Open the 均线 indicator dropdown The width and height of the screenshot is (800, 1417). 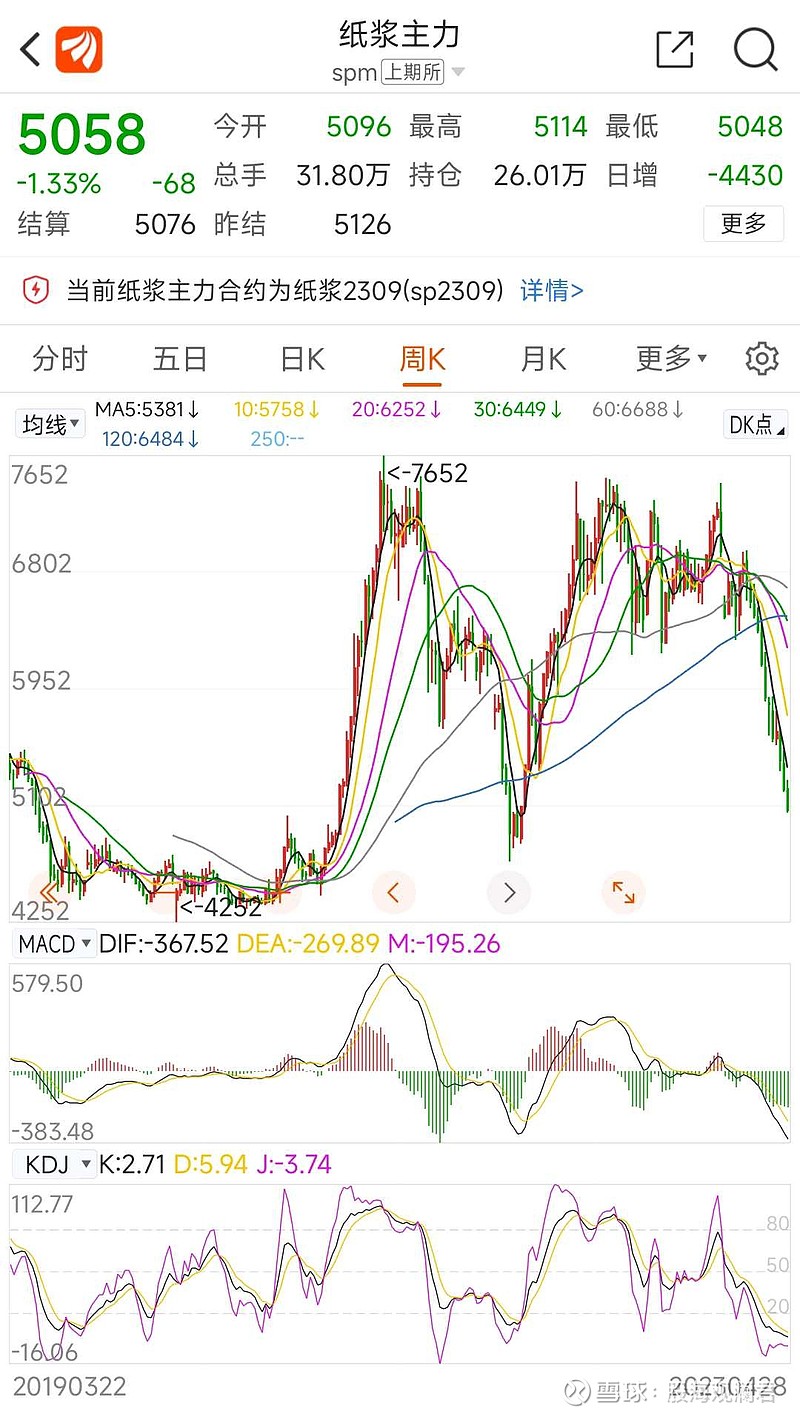tap(50, 424)
